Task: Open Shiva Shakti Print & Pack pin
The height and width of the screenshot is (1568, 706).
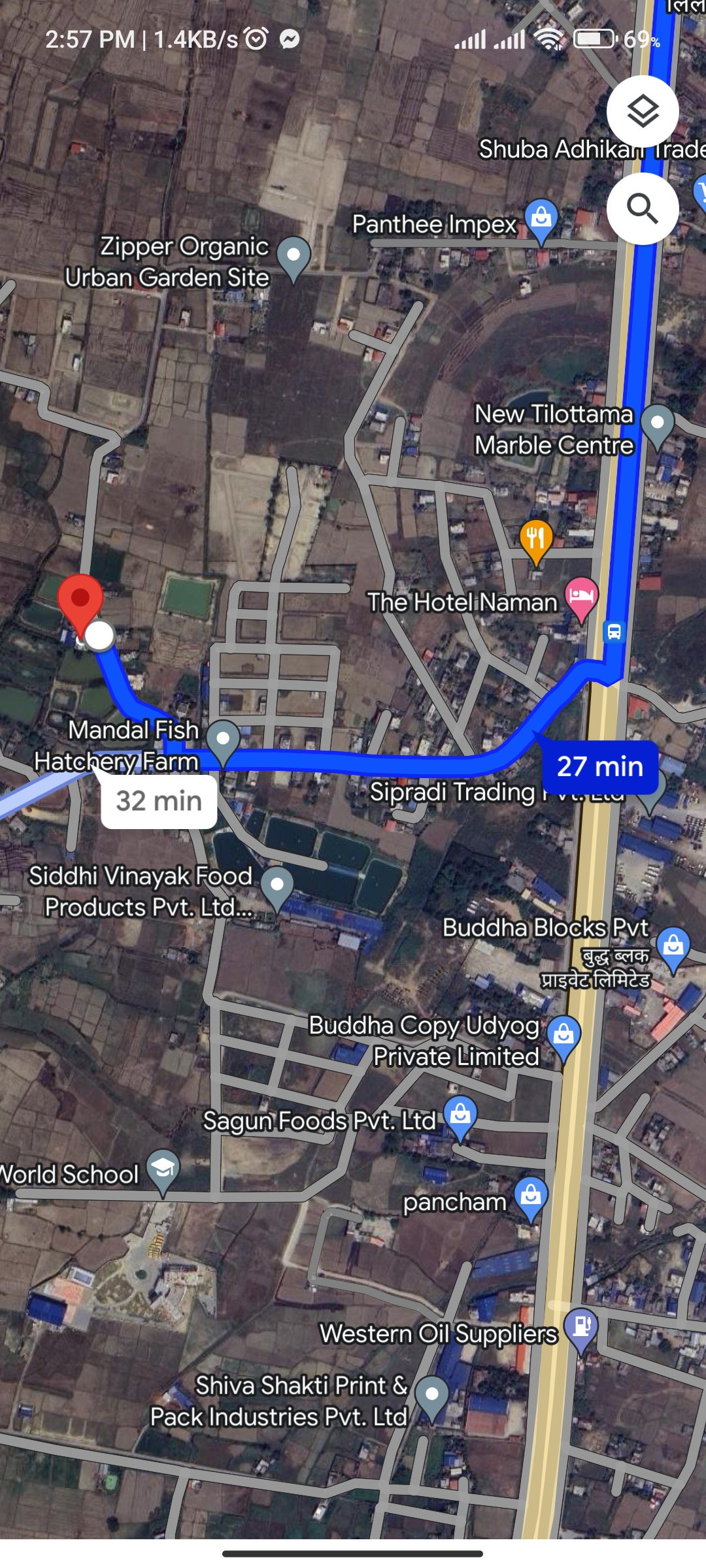Action: point(431,1396)
